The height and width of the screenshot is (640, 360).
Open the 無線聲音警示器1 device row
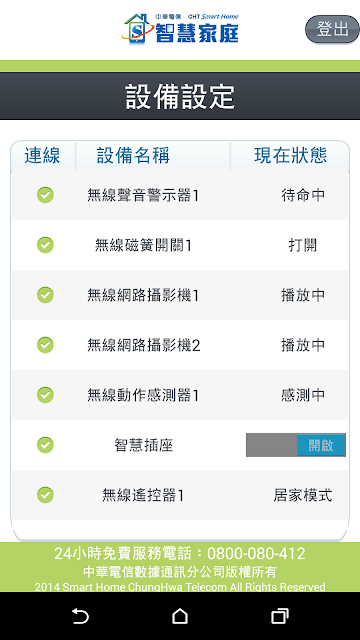[x=180, y=195]
